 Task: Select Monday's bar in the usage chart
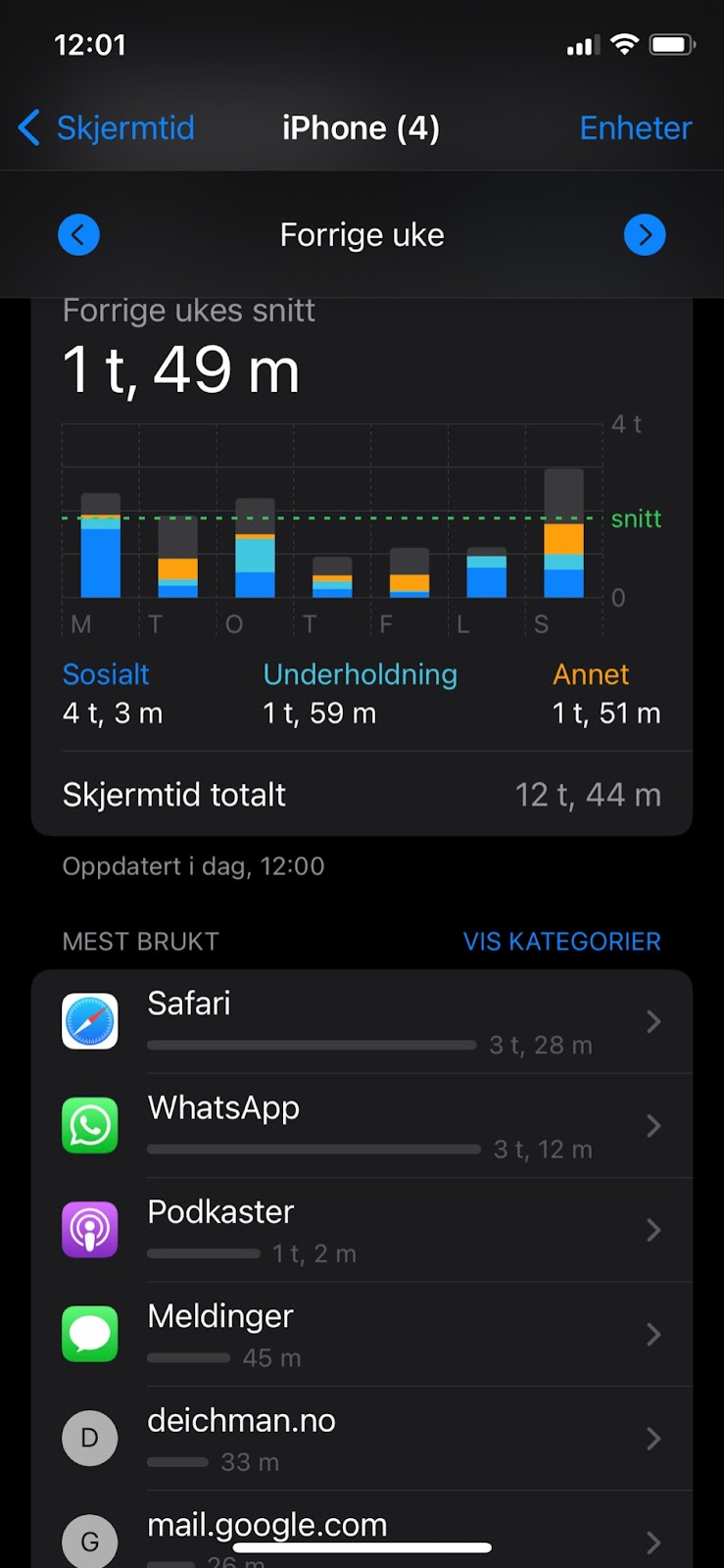click(100, 545)
